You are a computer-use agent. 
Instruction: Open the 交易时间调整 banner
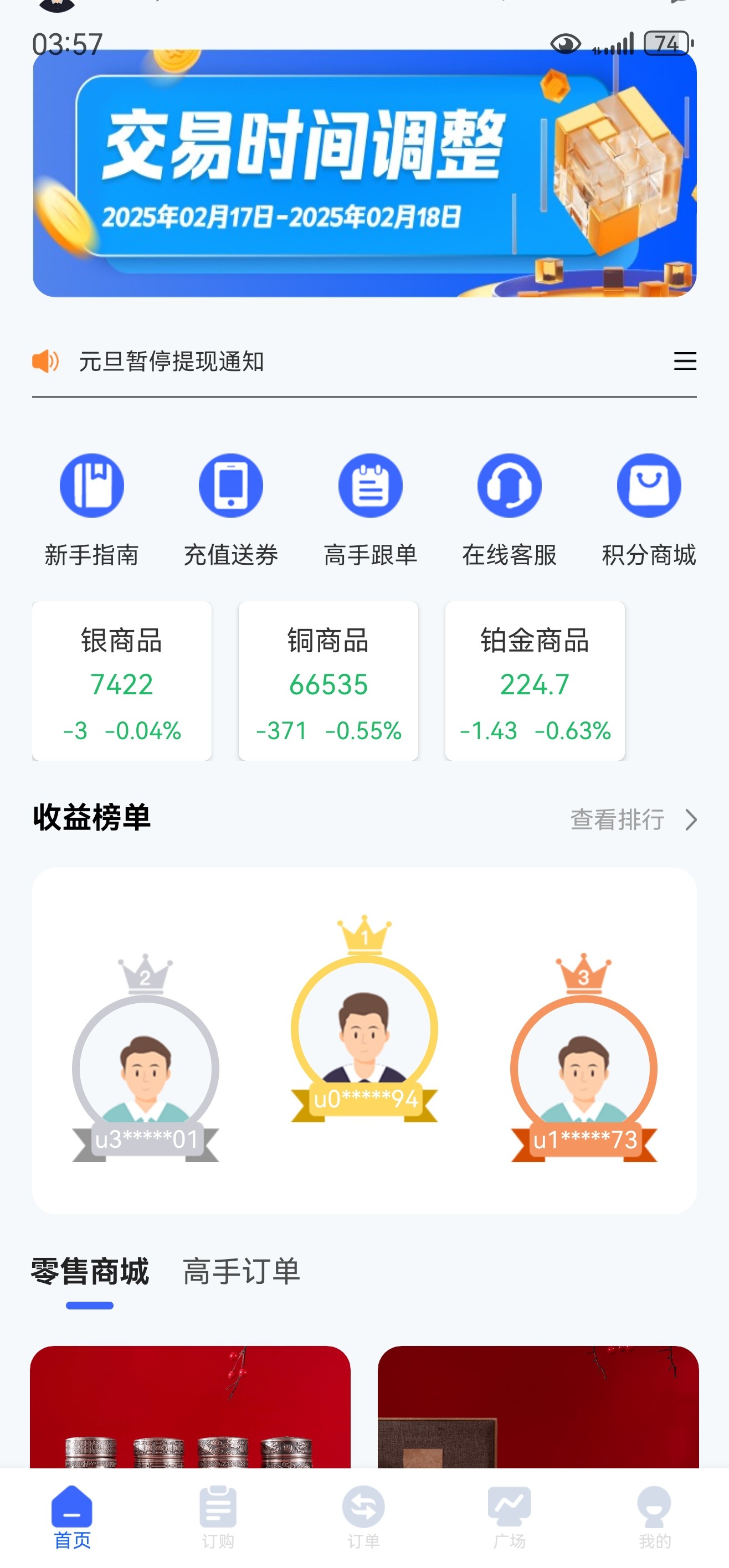[364, 174]
